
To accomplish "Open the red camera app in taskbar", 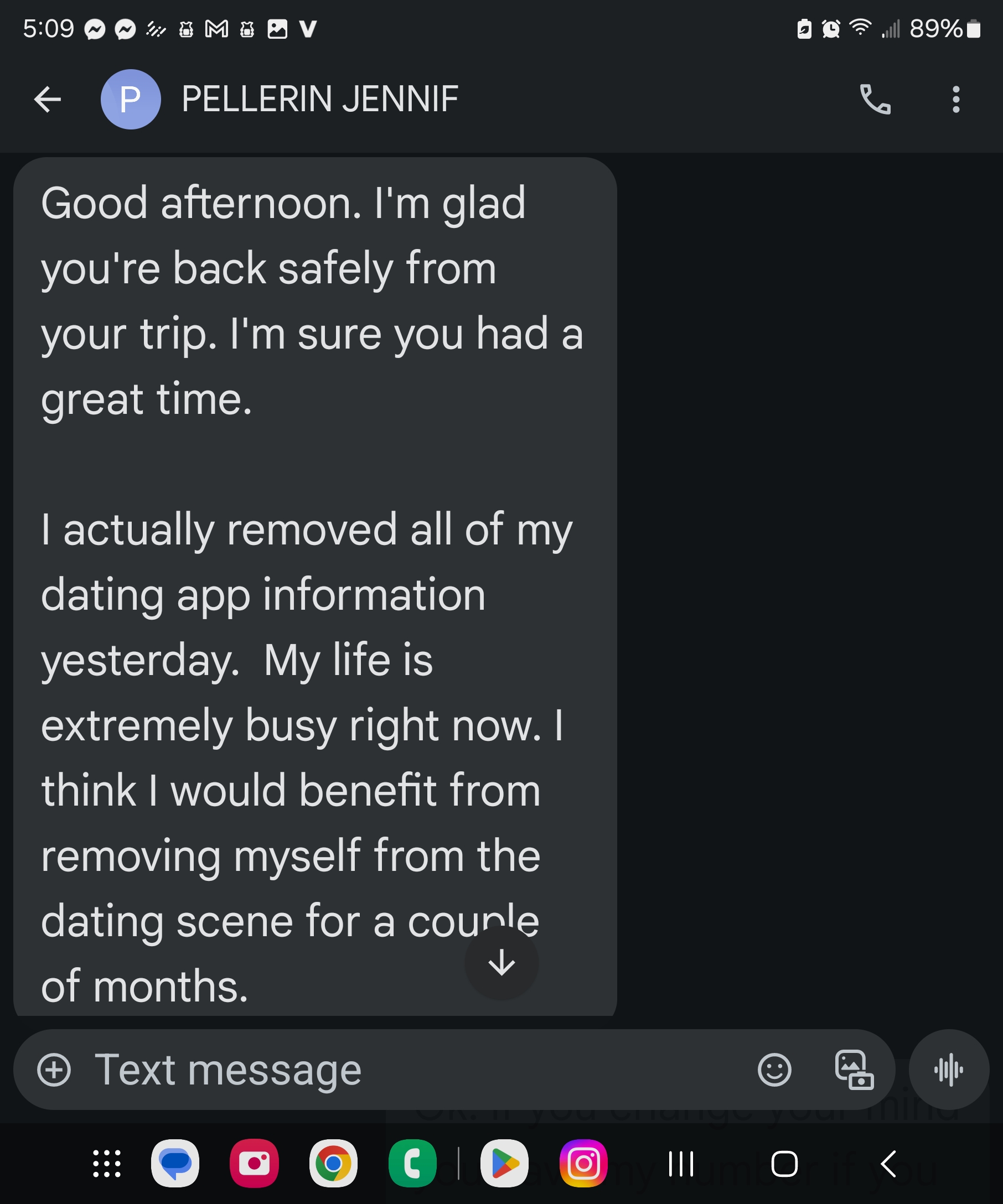I will pyautogui.click(x=254, y=1164).
